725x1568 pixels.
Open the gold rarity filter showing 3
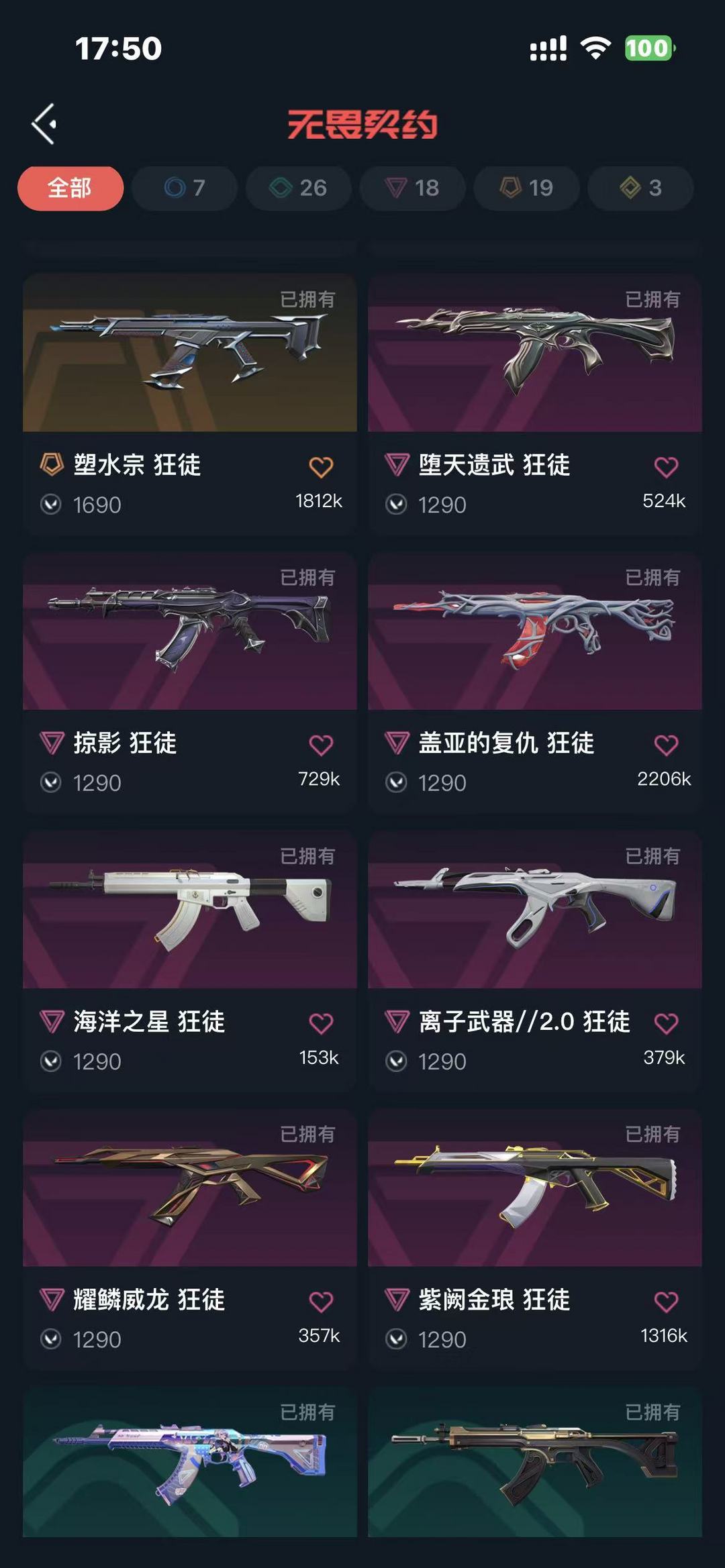click(x=639, y=189)
